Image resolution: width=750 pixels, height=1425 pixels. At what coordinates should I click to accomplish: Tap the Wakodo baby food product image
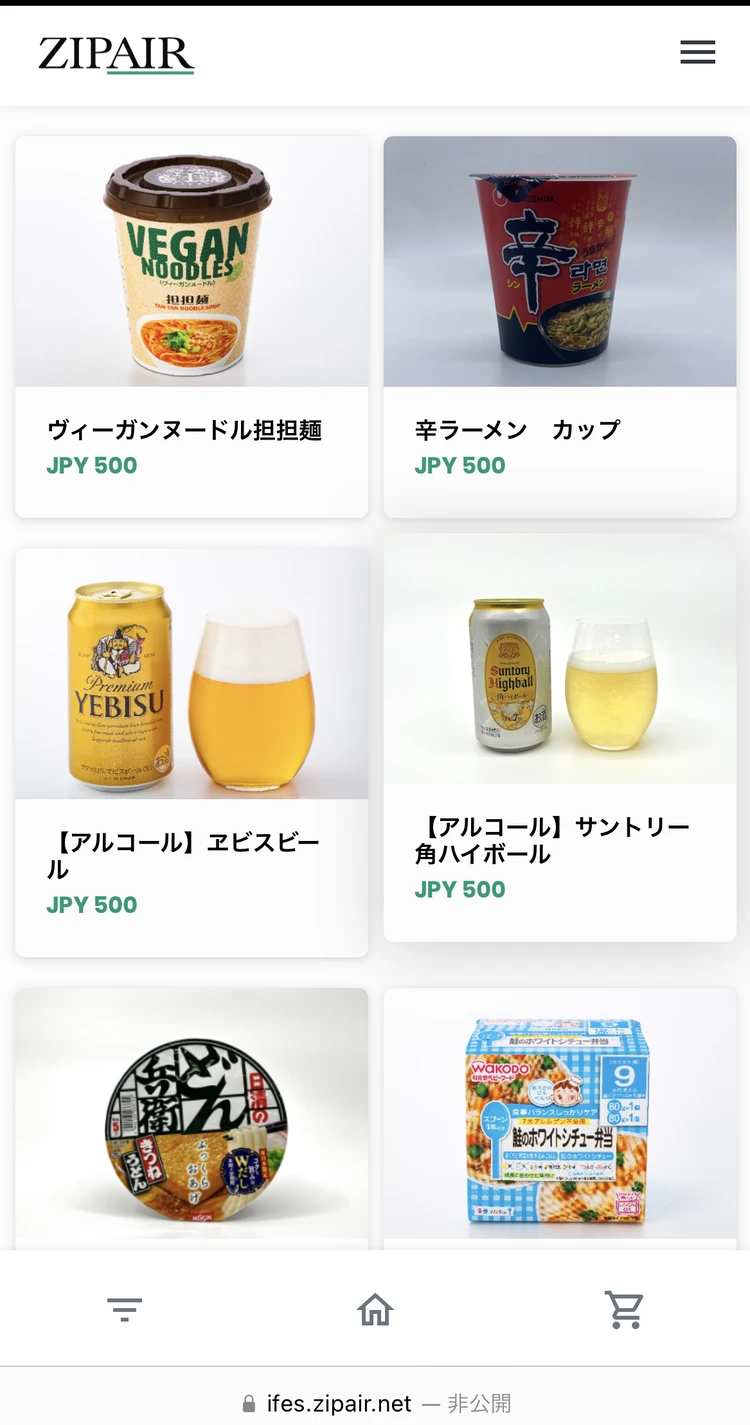point(560,1110)
